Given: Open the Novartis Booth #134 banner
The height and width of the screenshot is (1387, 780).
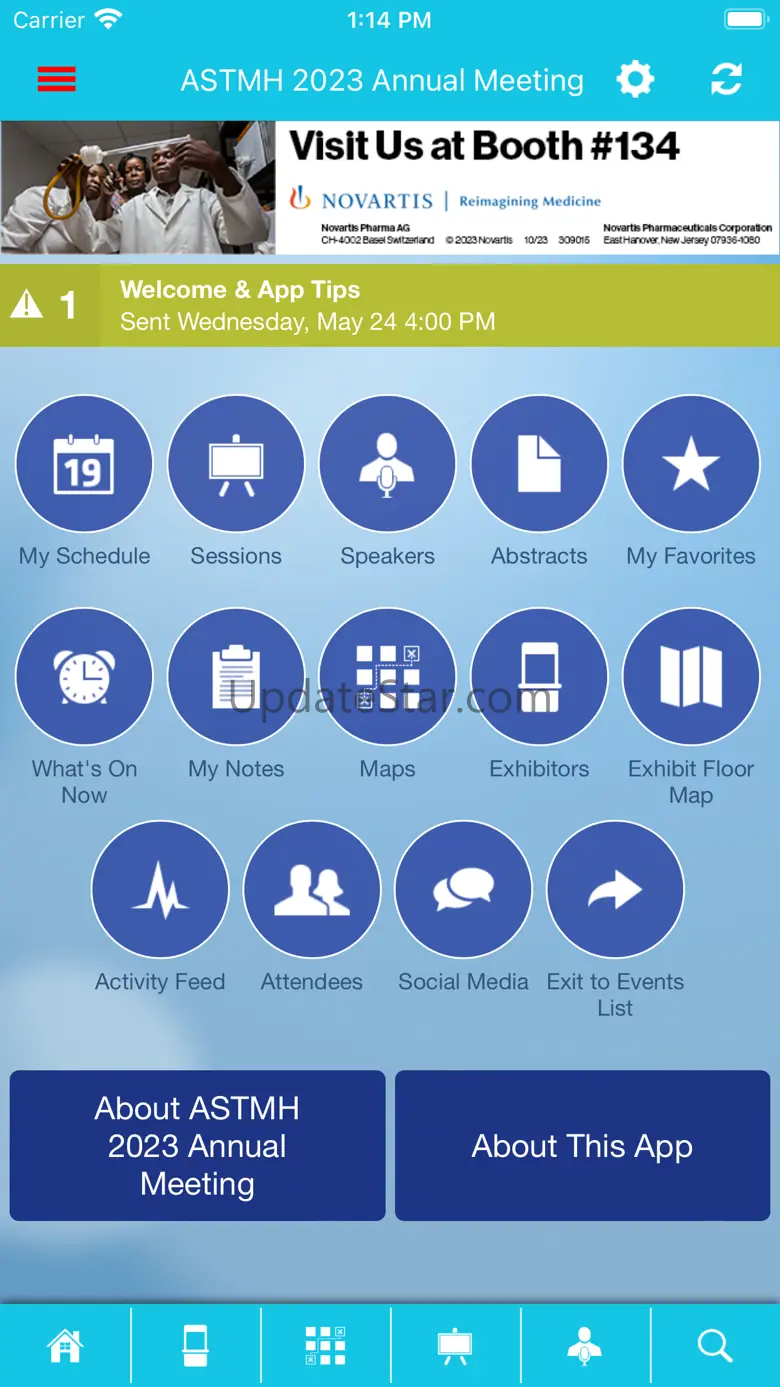Looking at the screenshot, I should 390,188.
